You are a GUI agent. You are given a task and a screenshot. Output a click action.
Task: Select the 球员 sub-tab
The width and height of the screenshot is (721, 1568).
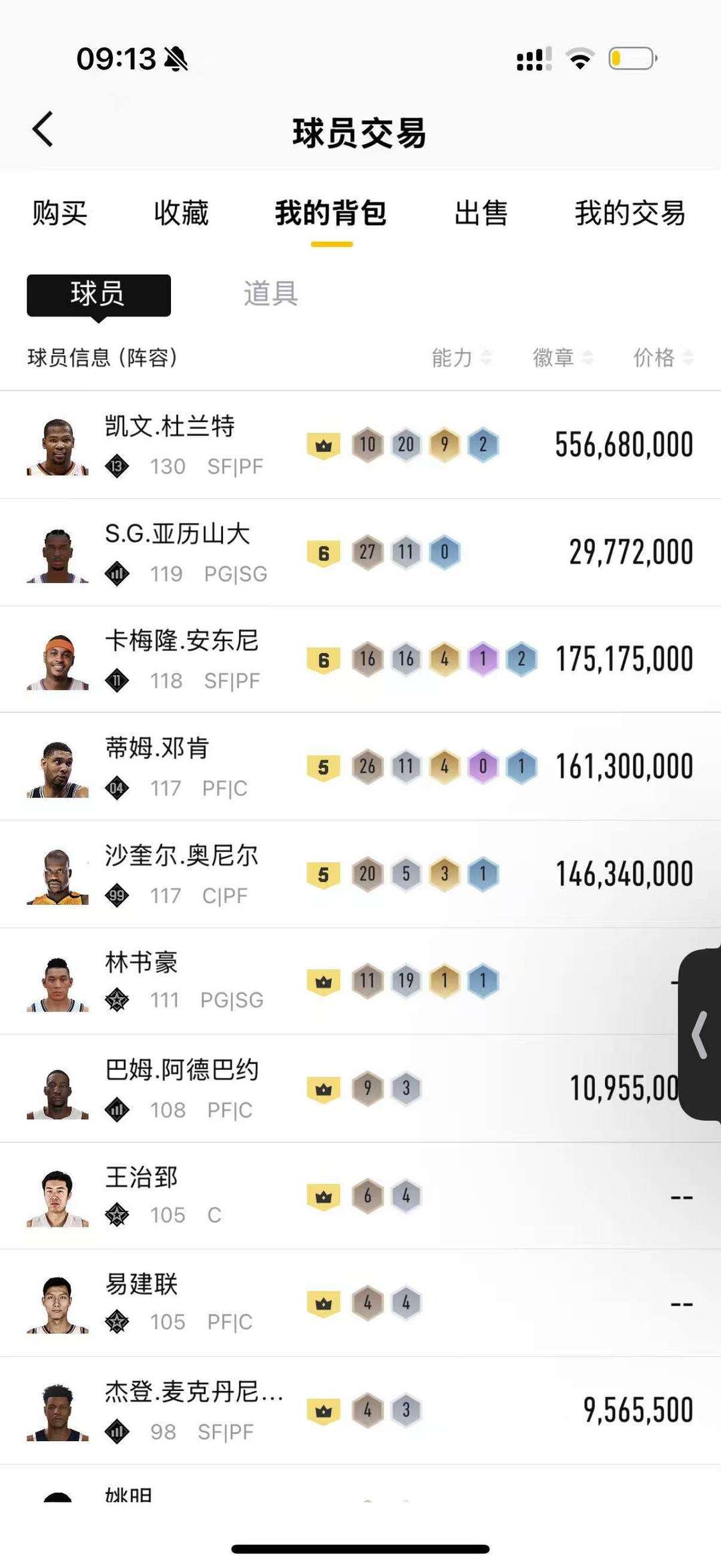[x=99, y=295]
